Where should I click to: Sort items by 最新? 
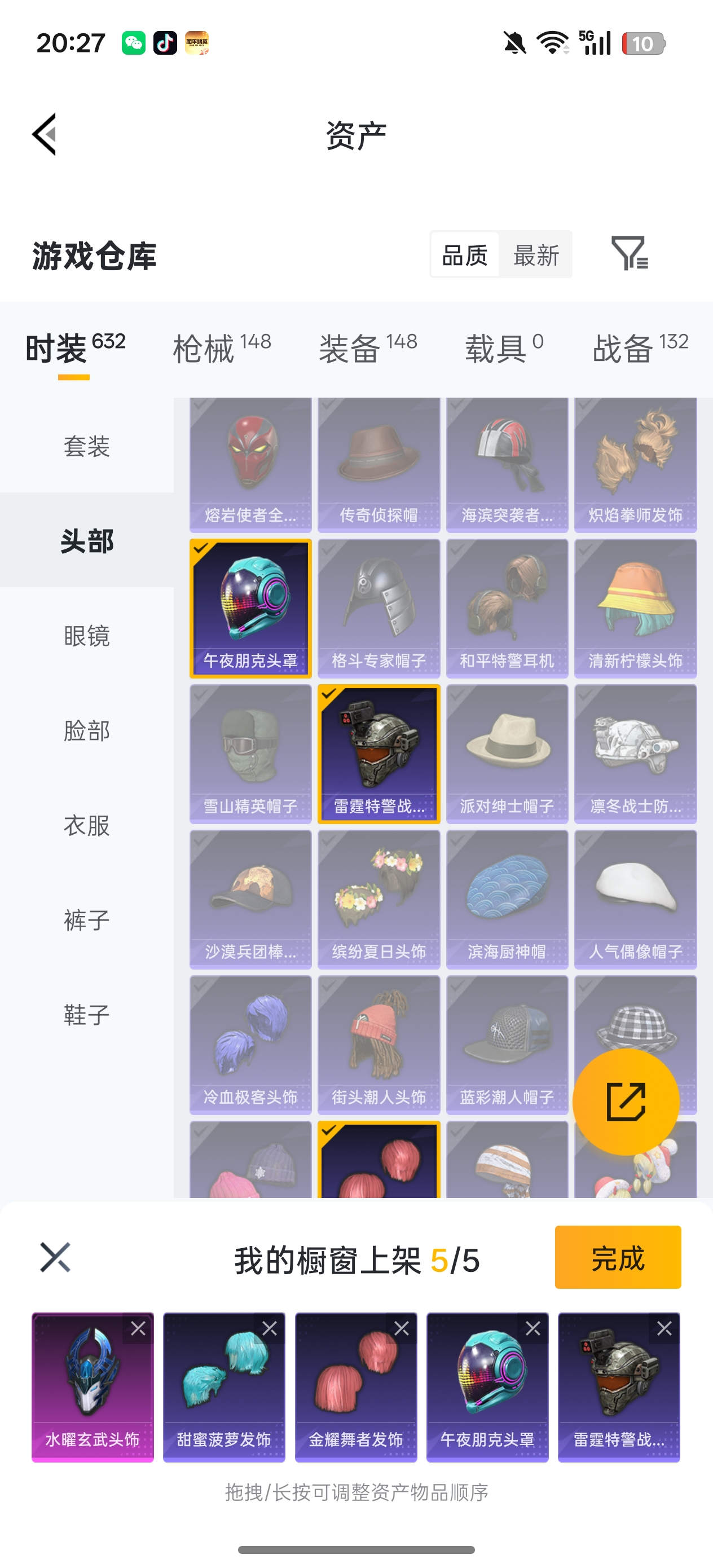(535, 255)
